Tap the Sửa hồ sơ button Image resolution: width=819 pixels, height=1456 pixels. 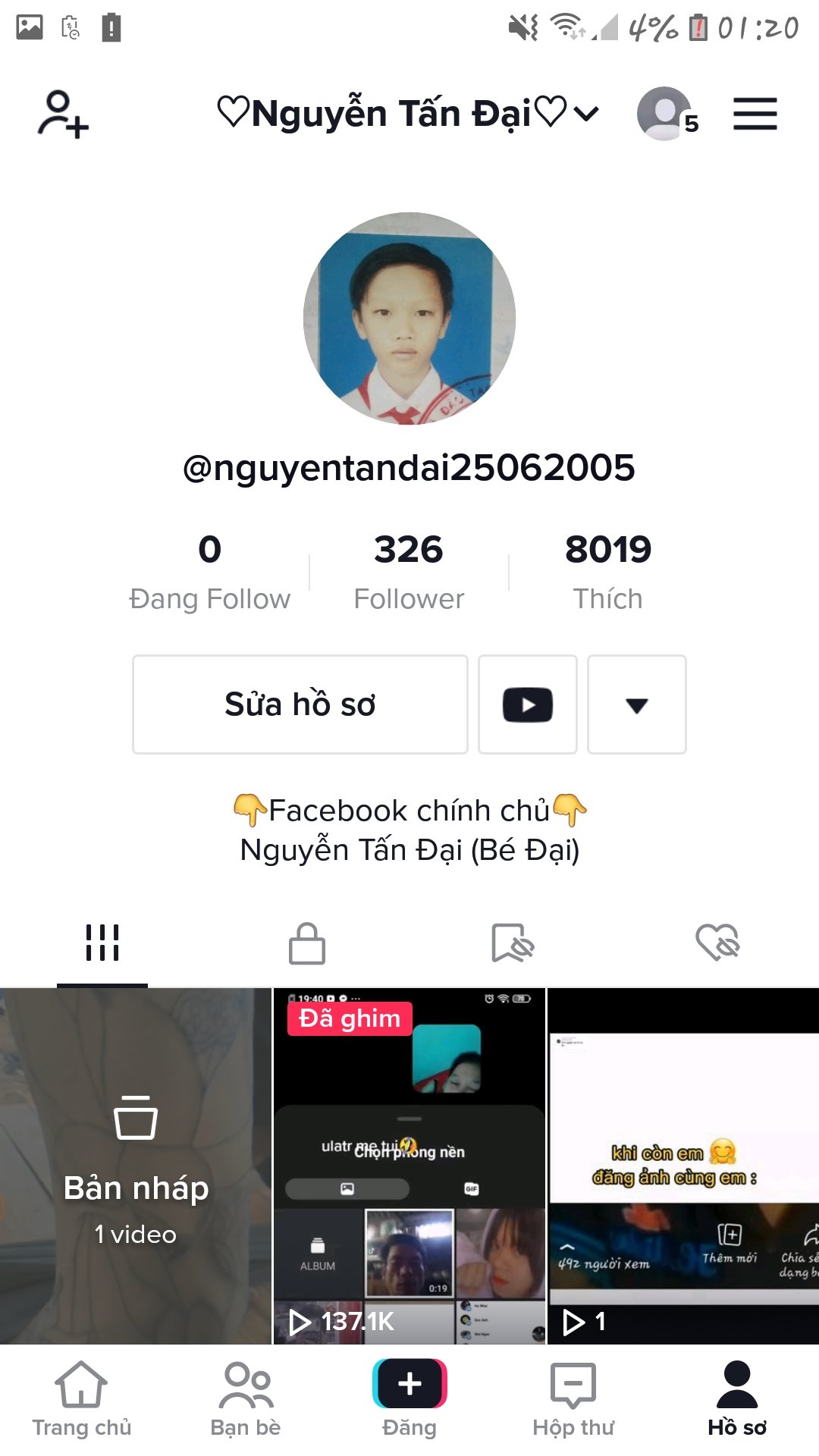point(300,704)
